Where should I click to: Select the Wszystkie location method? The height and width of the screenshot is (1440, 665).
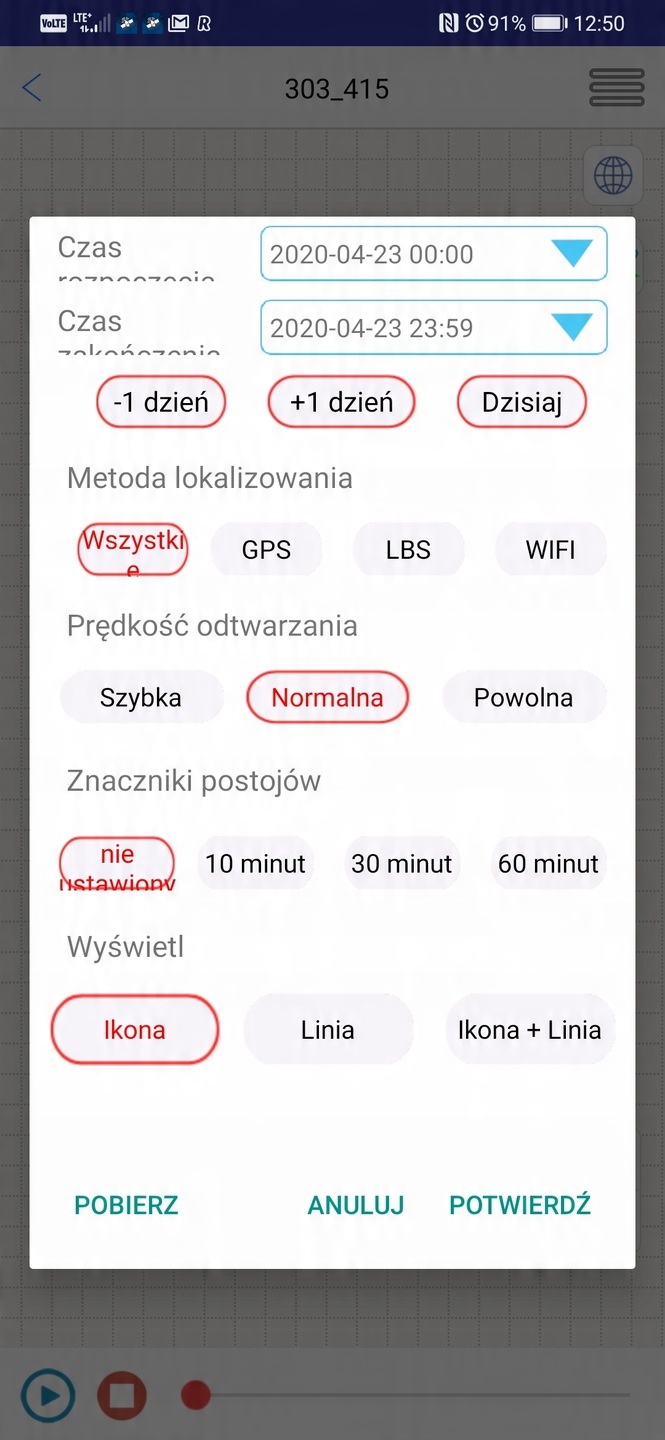pyautogui.click(x=133, y=549)
